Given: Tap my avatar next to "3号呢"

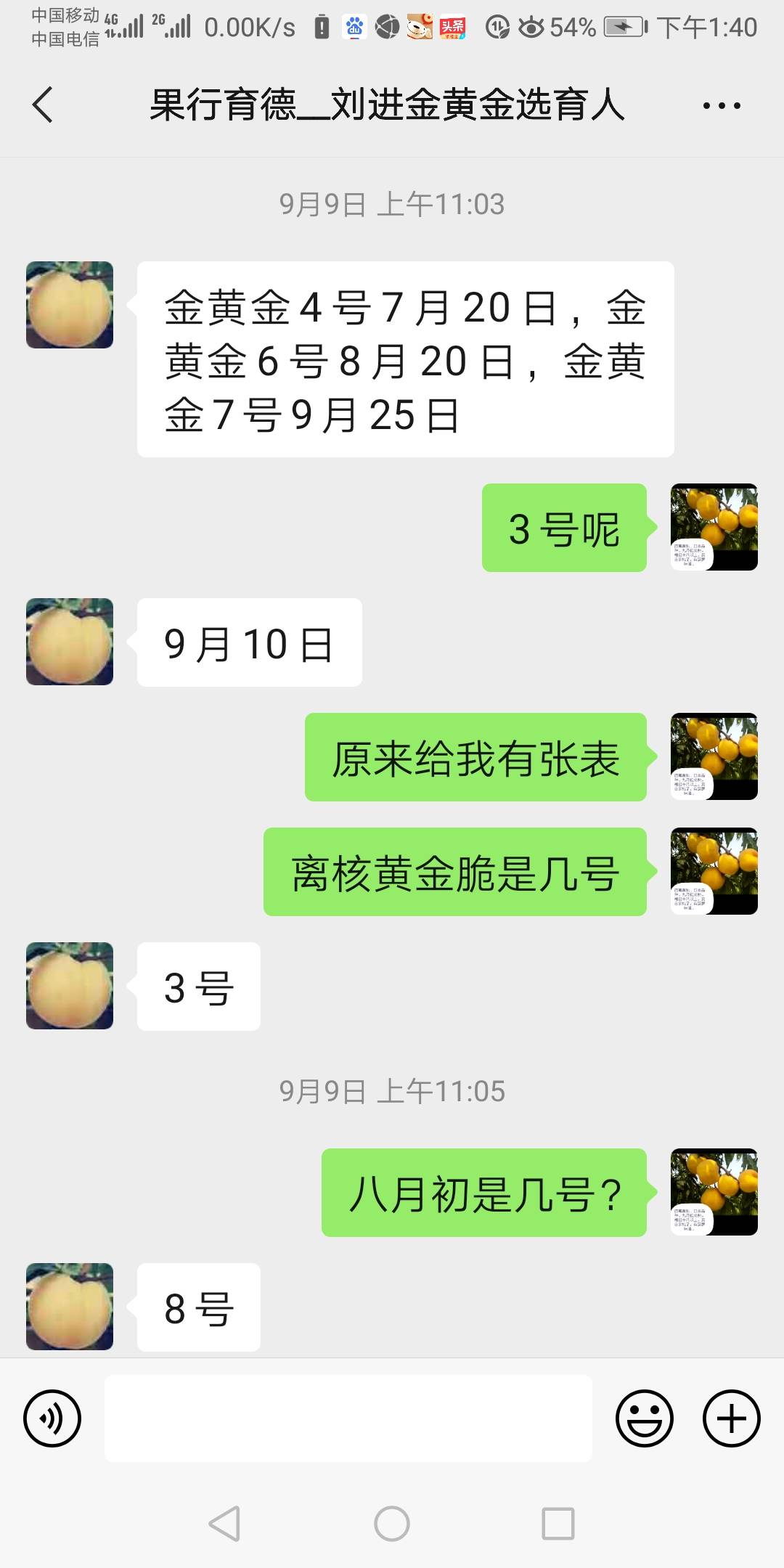Looking at the screenshot, I should point(714,527).
